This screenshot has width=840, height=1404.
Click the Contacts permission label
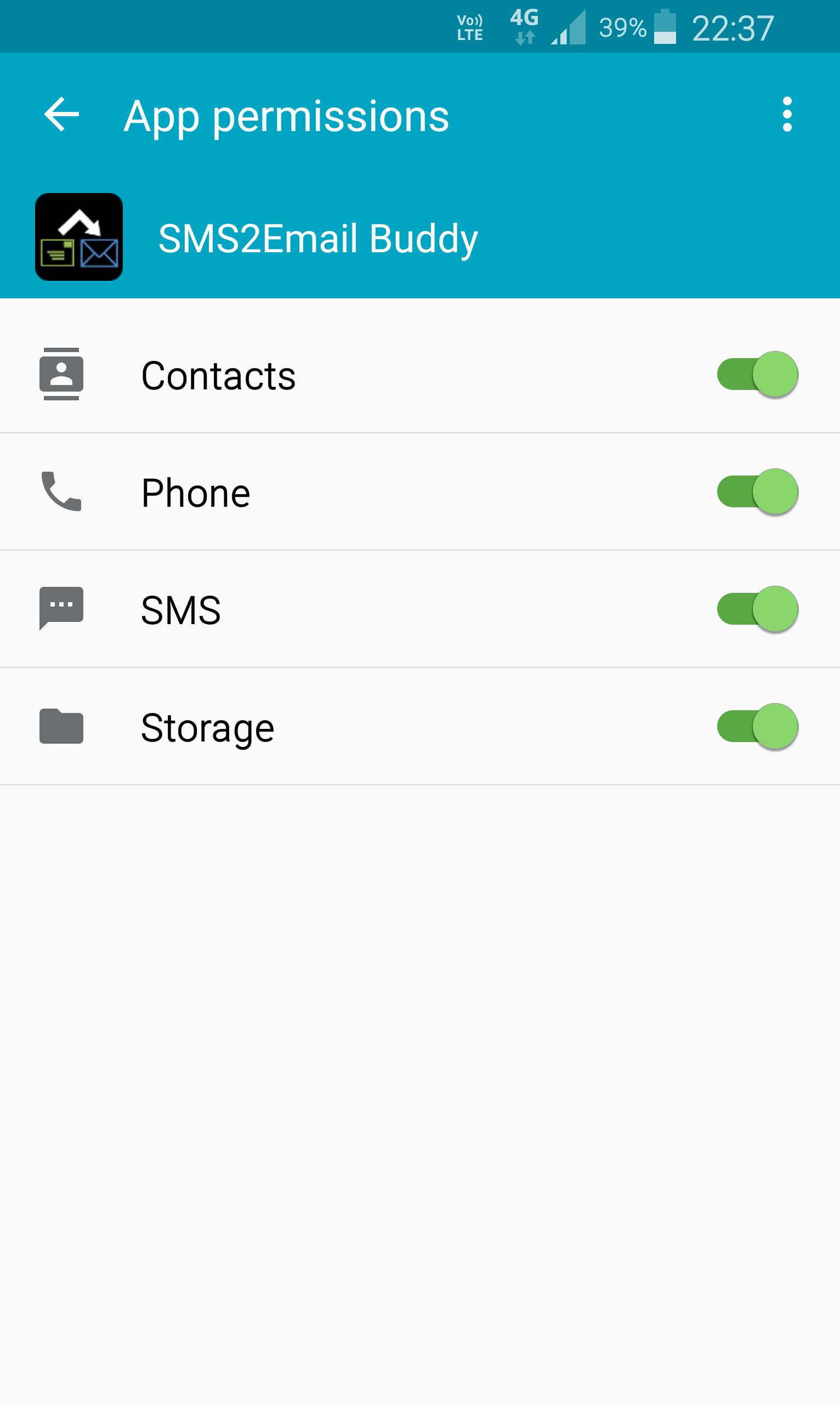tap(218, 375)
